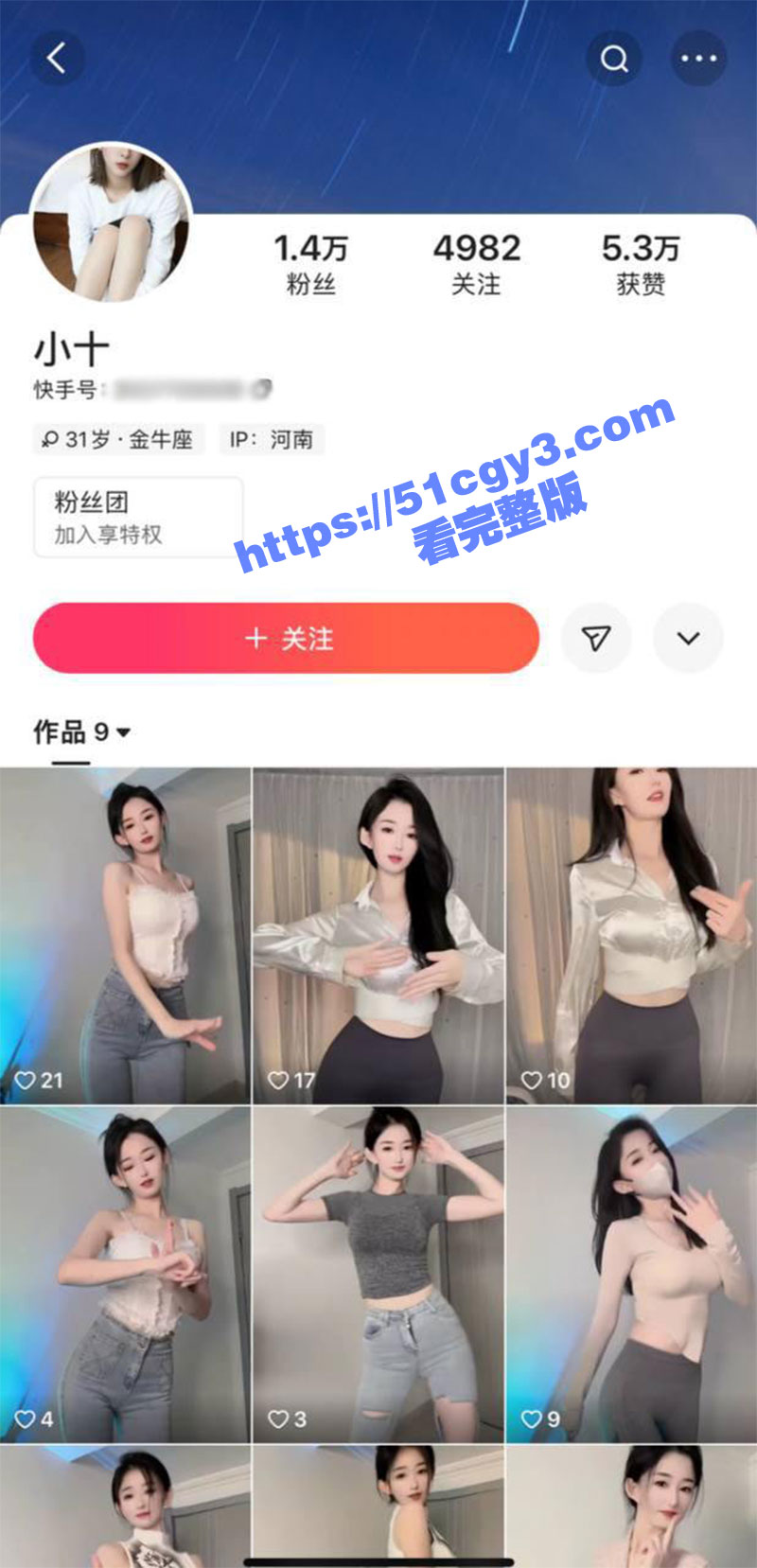Open the search icon

[x=616, y=57]
